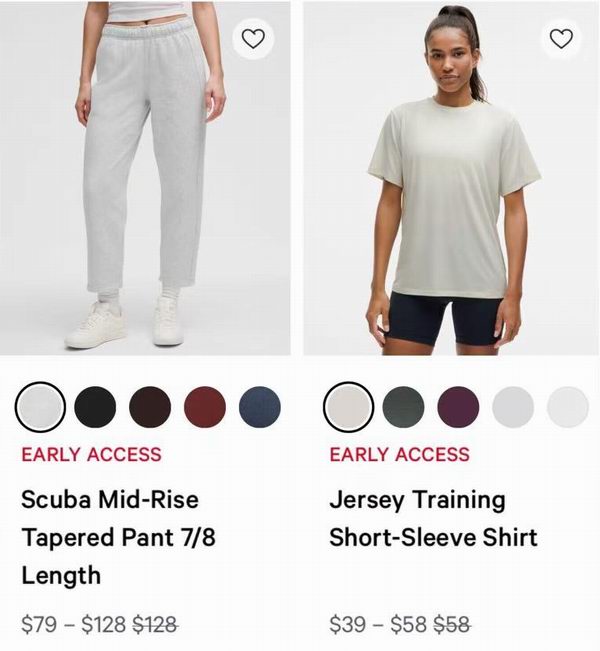The height and width of the screenshot is (651, 600).
Task: Pick the purple swatch for Jersey shirt
Action: [458, 407]
